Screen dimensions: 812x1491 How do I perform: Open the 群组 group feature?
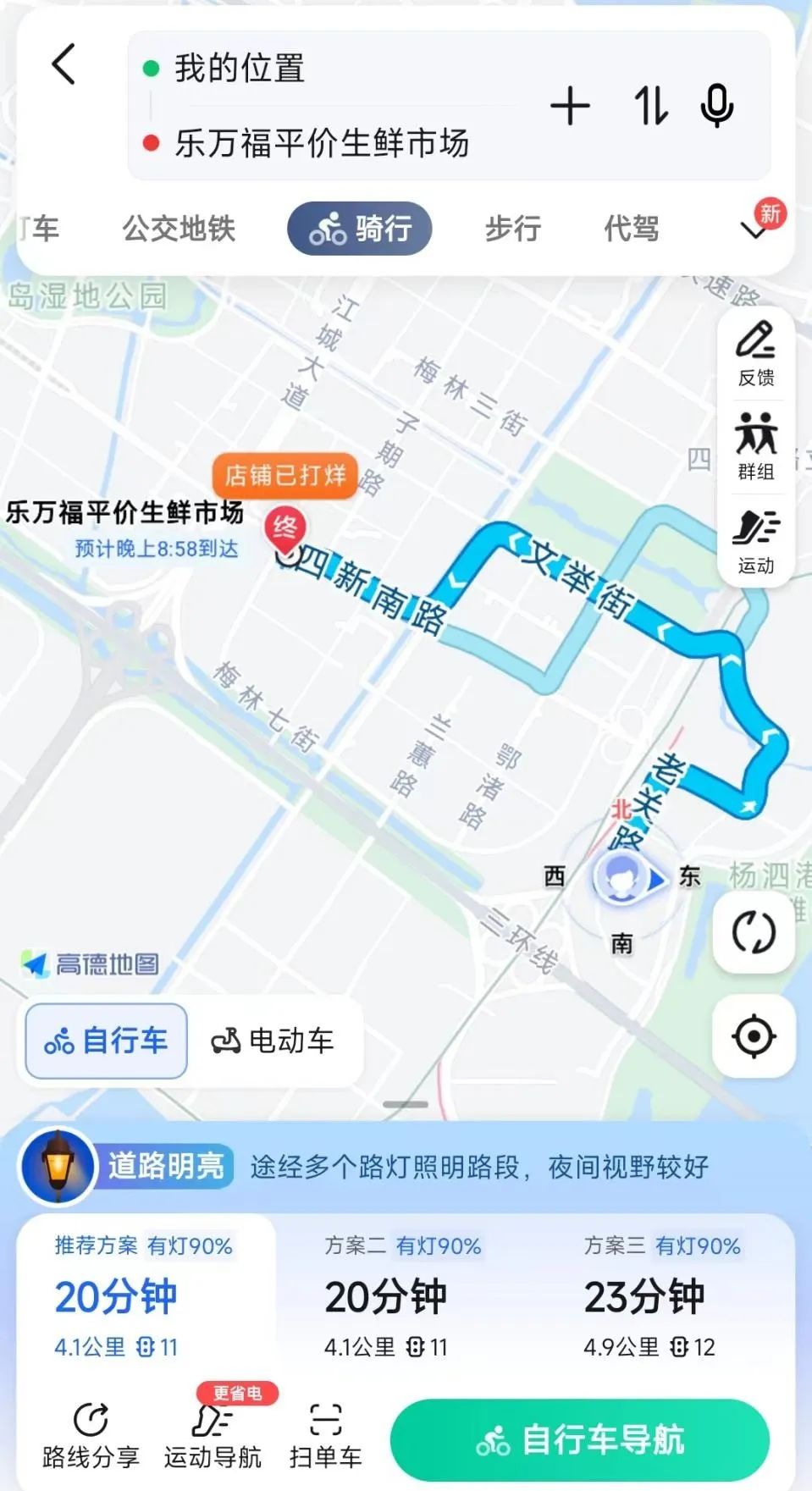point(756,447)
